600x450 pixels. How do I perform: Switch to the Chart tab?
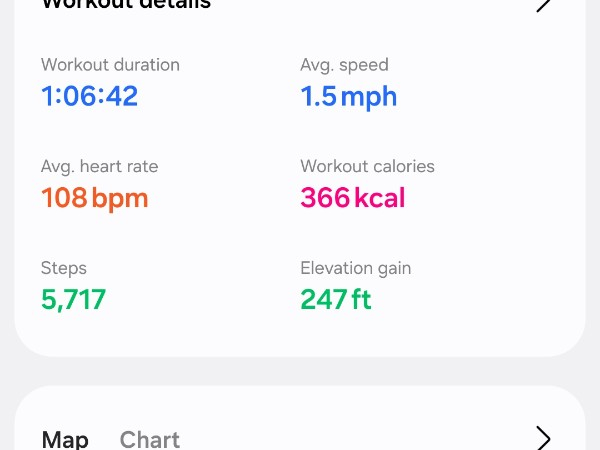[x=150, y=440]
